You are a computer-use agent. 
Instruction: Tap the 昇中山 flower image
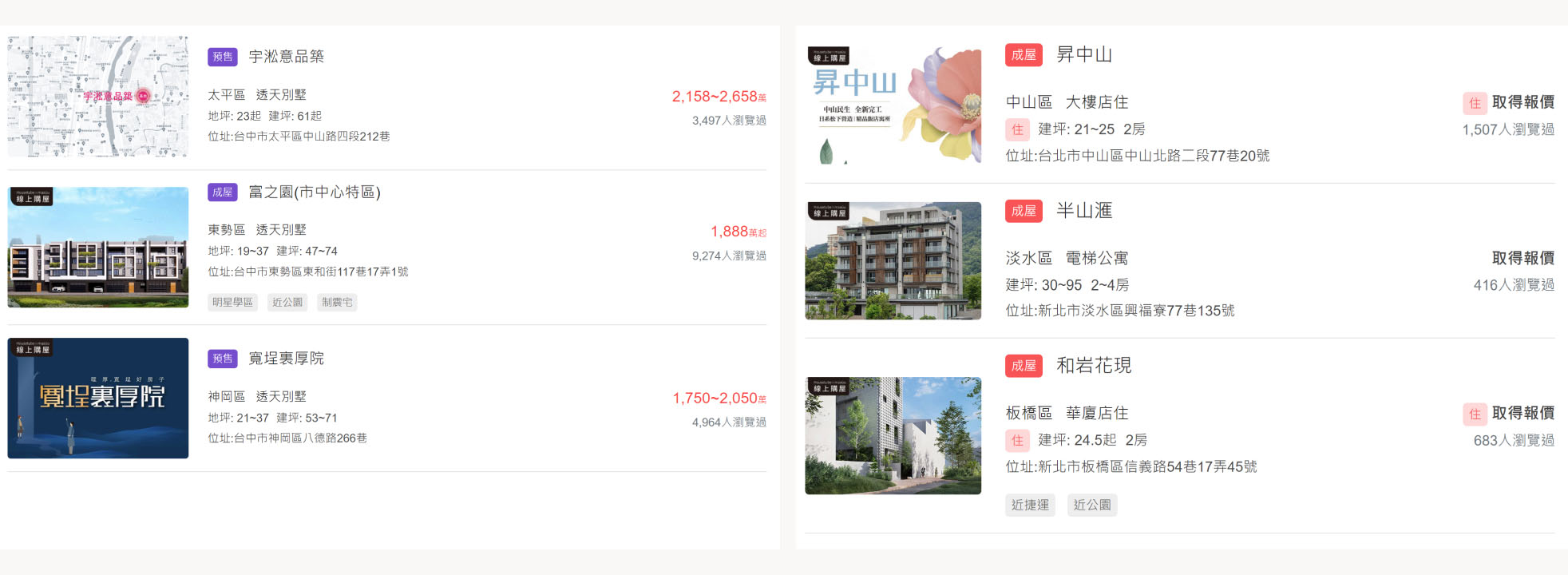point(893,105)
